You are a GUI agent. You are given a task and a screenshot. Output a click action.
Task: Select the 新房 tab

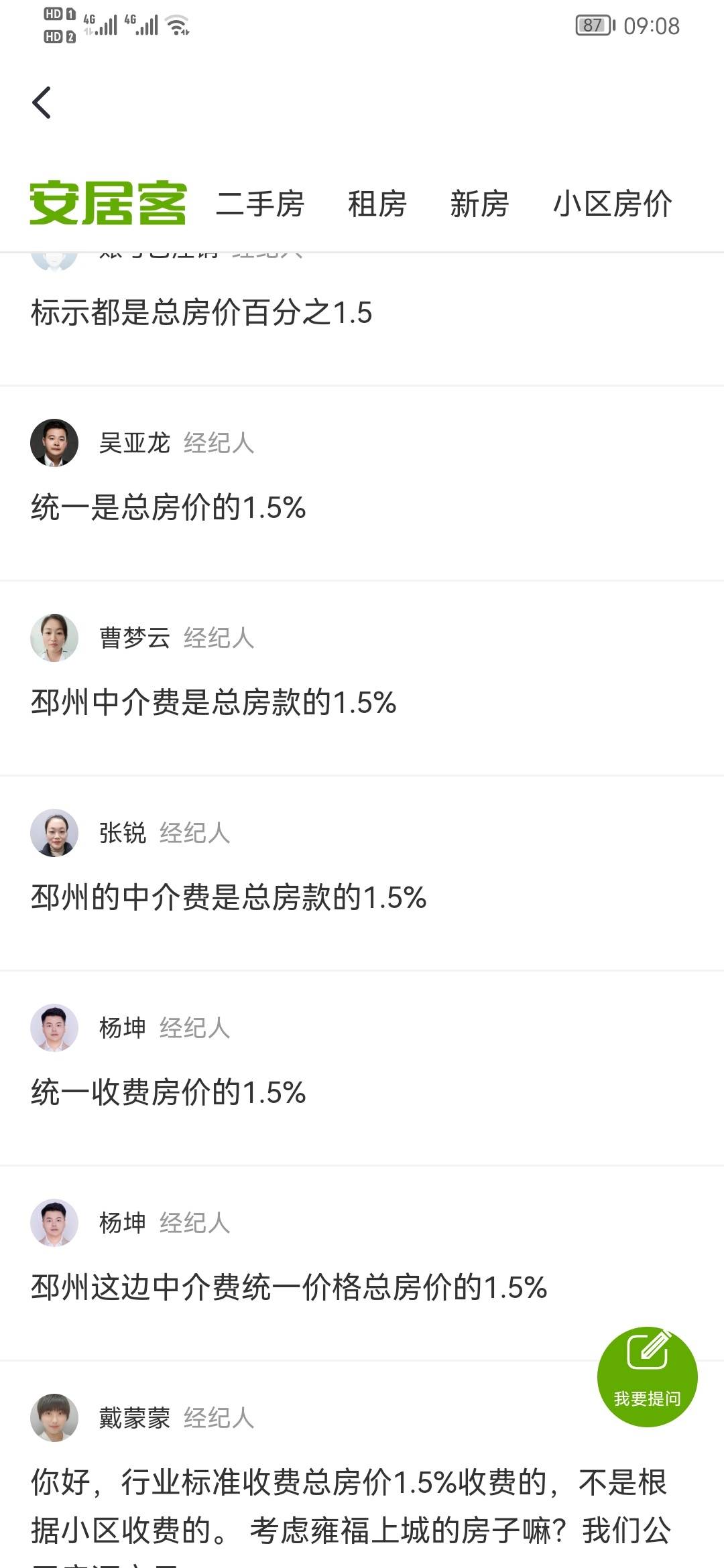coord(479,204)
